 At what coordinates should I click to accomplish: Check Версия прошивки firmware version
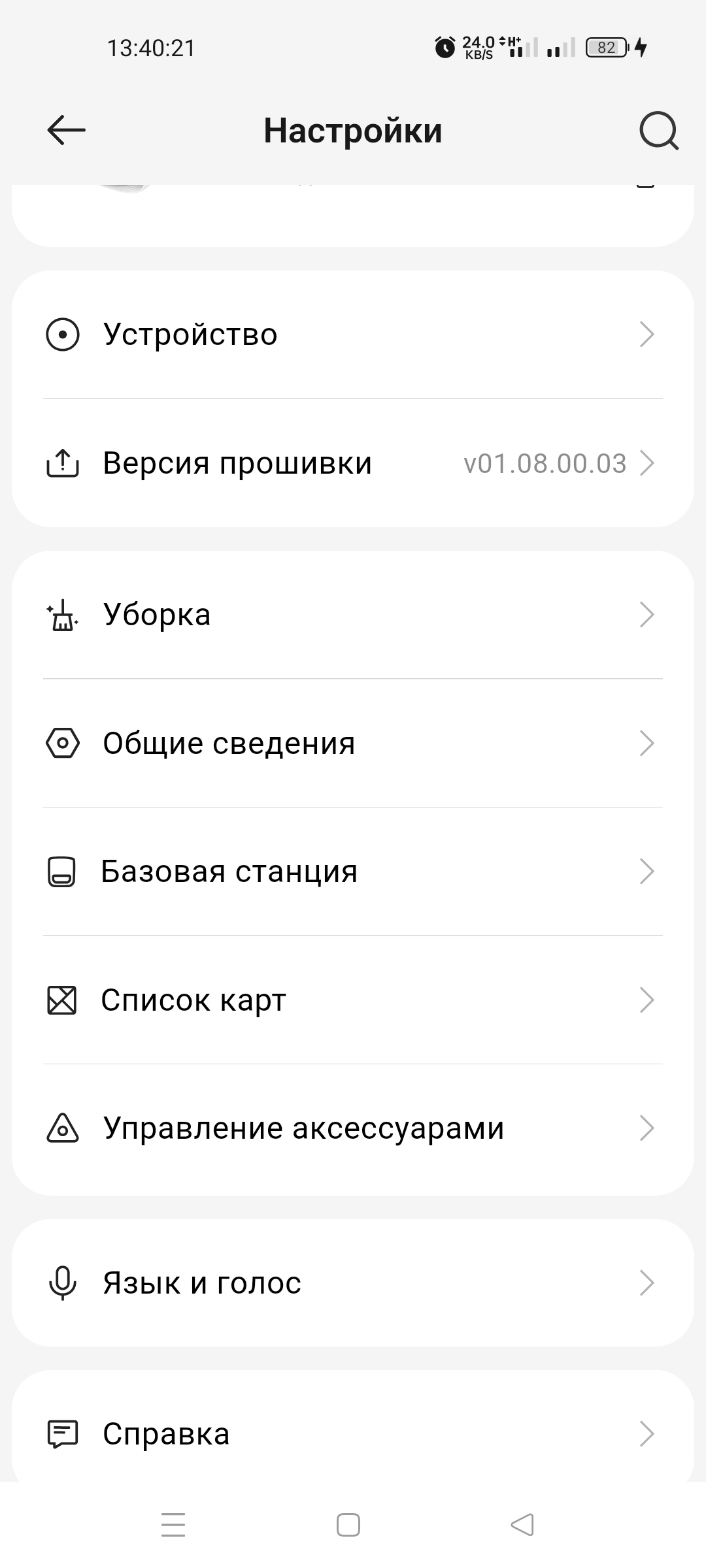353,463
